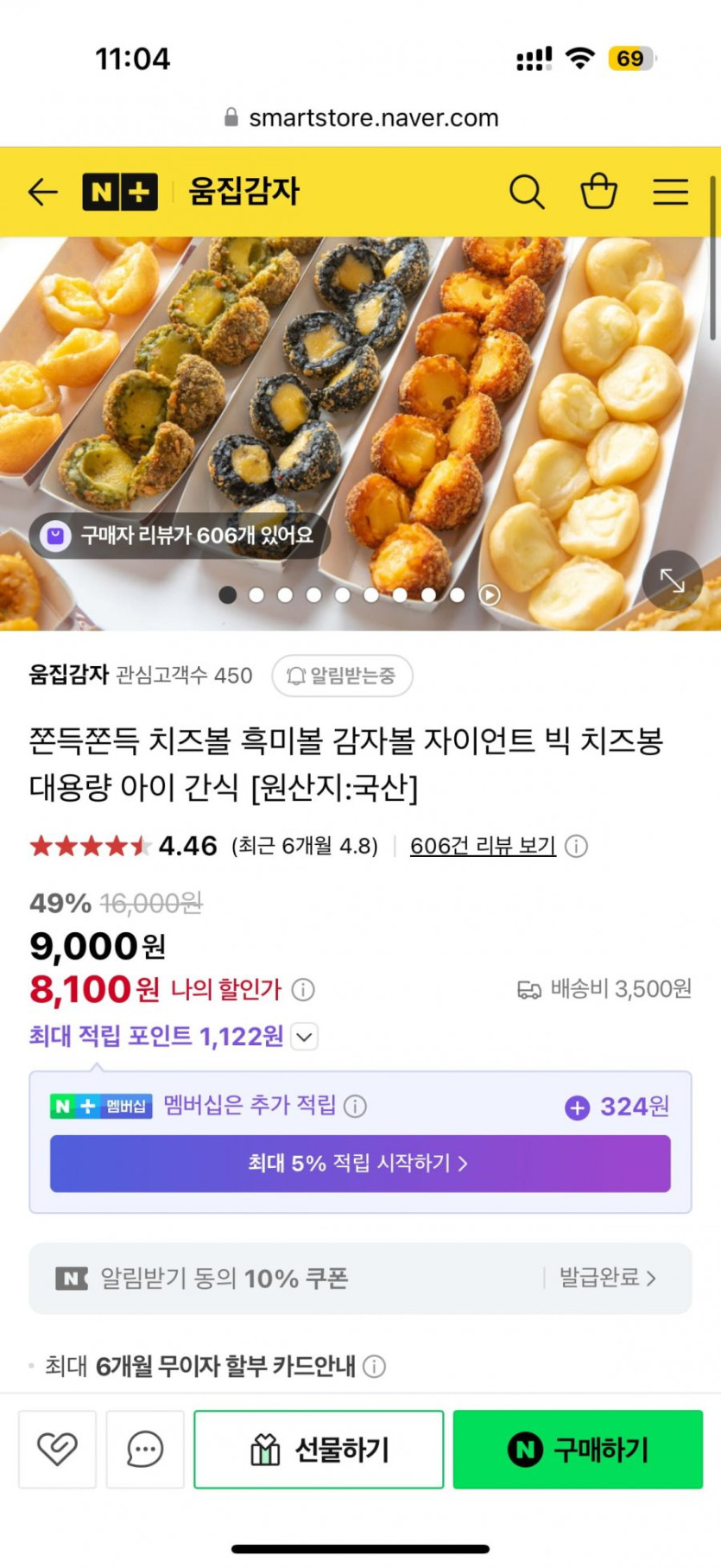The width and height of the screenshot is (721, 1568).
Task: Go back with the arrow icon
Action: (43, 192)
